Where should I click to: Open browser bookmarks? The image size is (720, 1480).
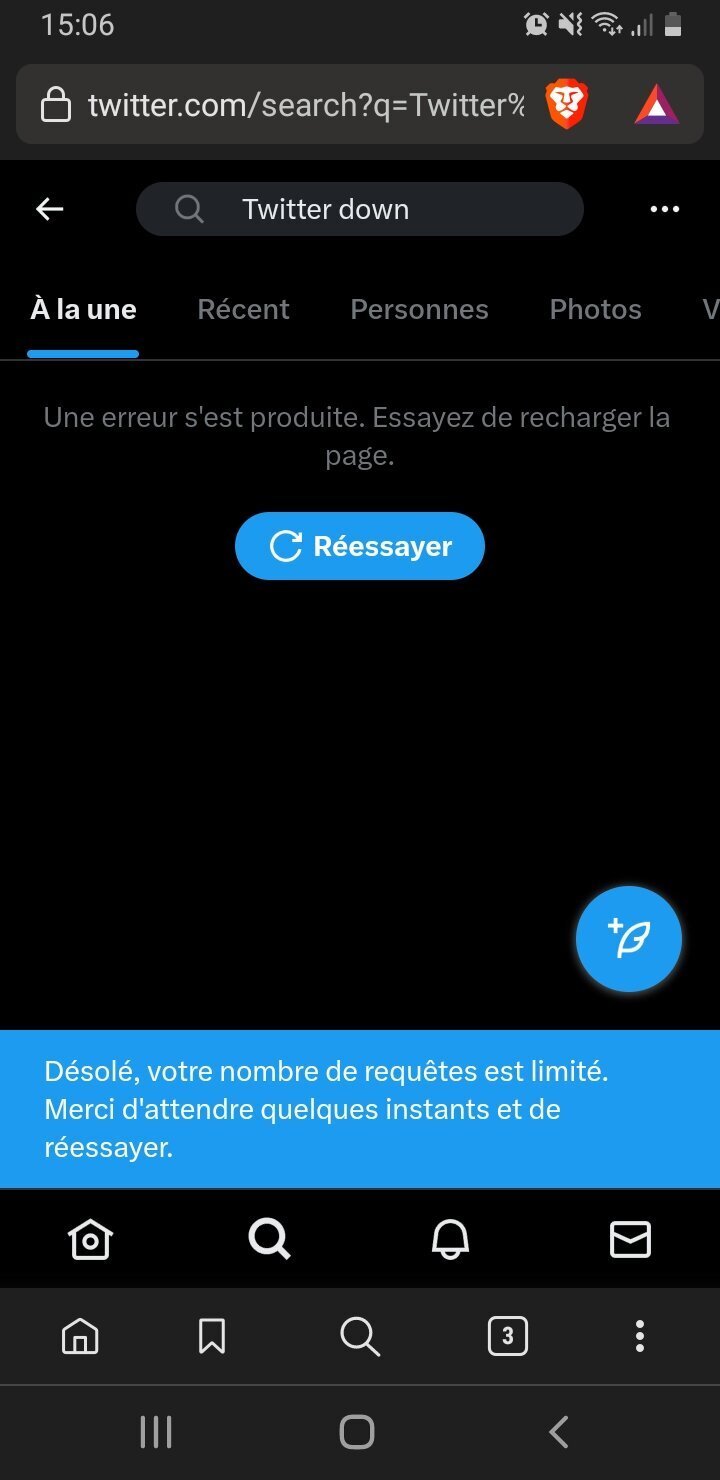211,1336
